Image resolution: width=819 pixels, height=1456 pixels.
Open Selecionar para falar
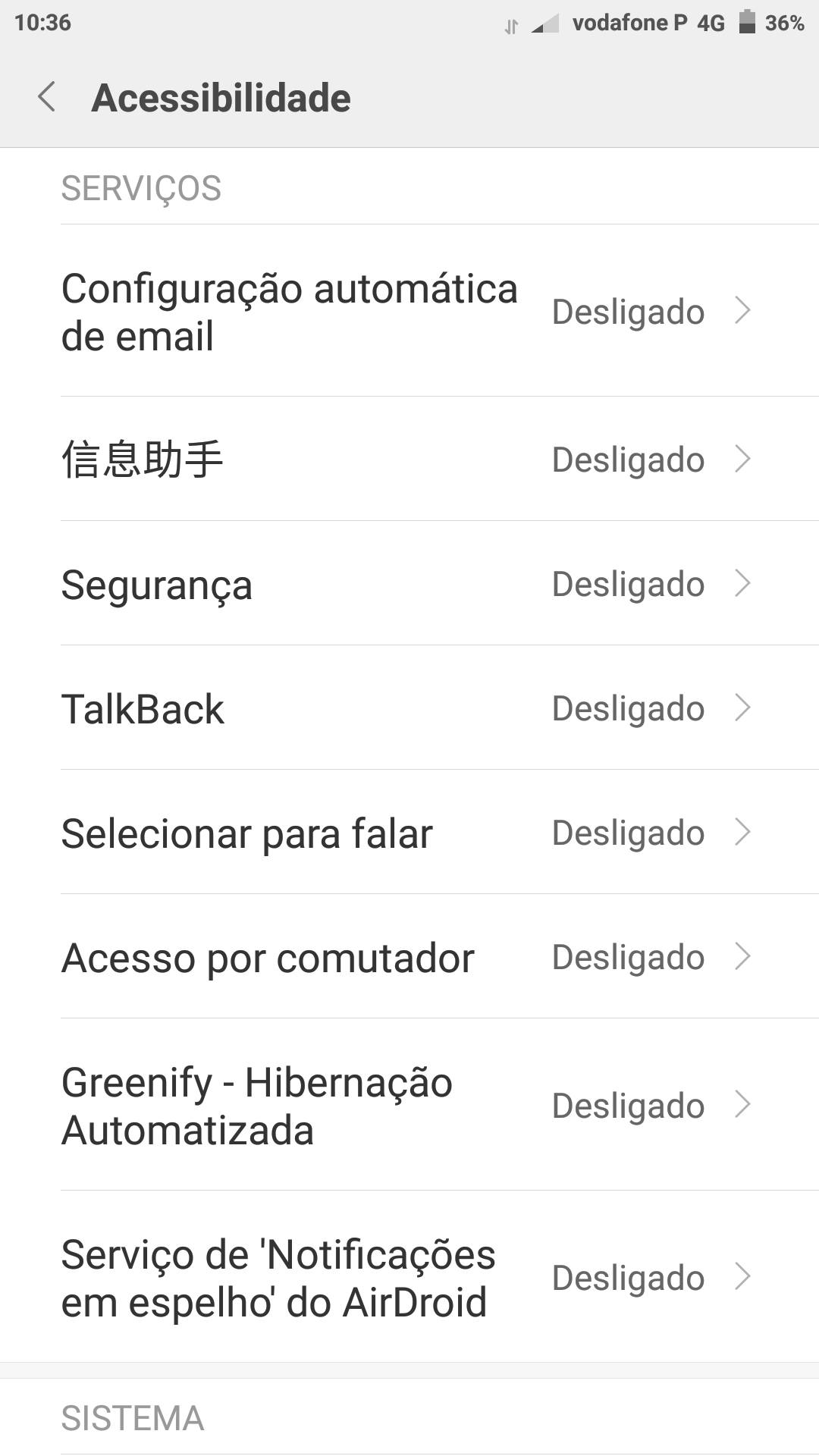click(x=409, y=832)
